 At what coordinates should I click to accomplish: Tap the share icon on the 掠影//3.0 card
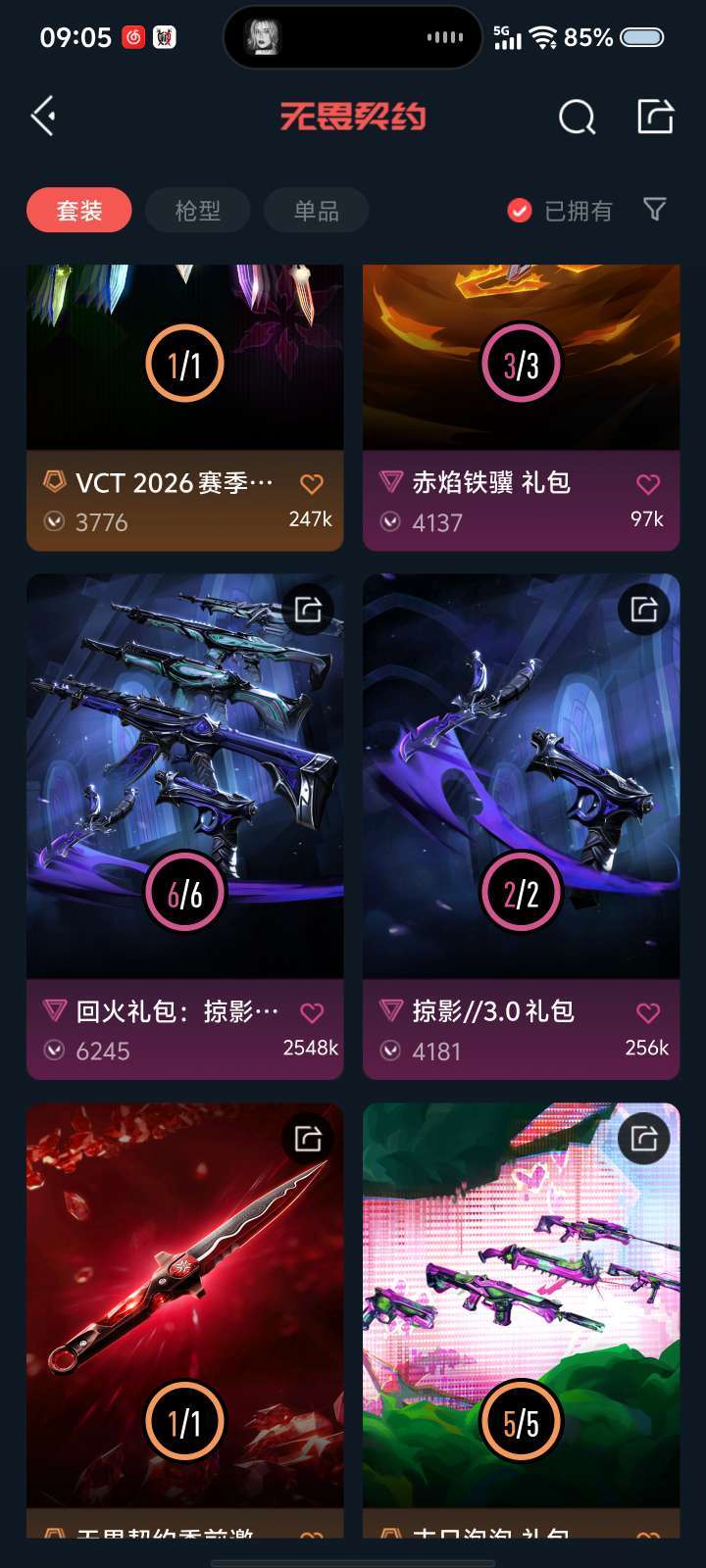[x=643, y=611]
